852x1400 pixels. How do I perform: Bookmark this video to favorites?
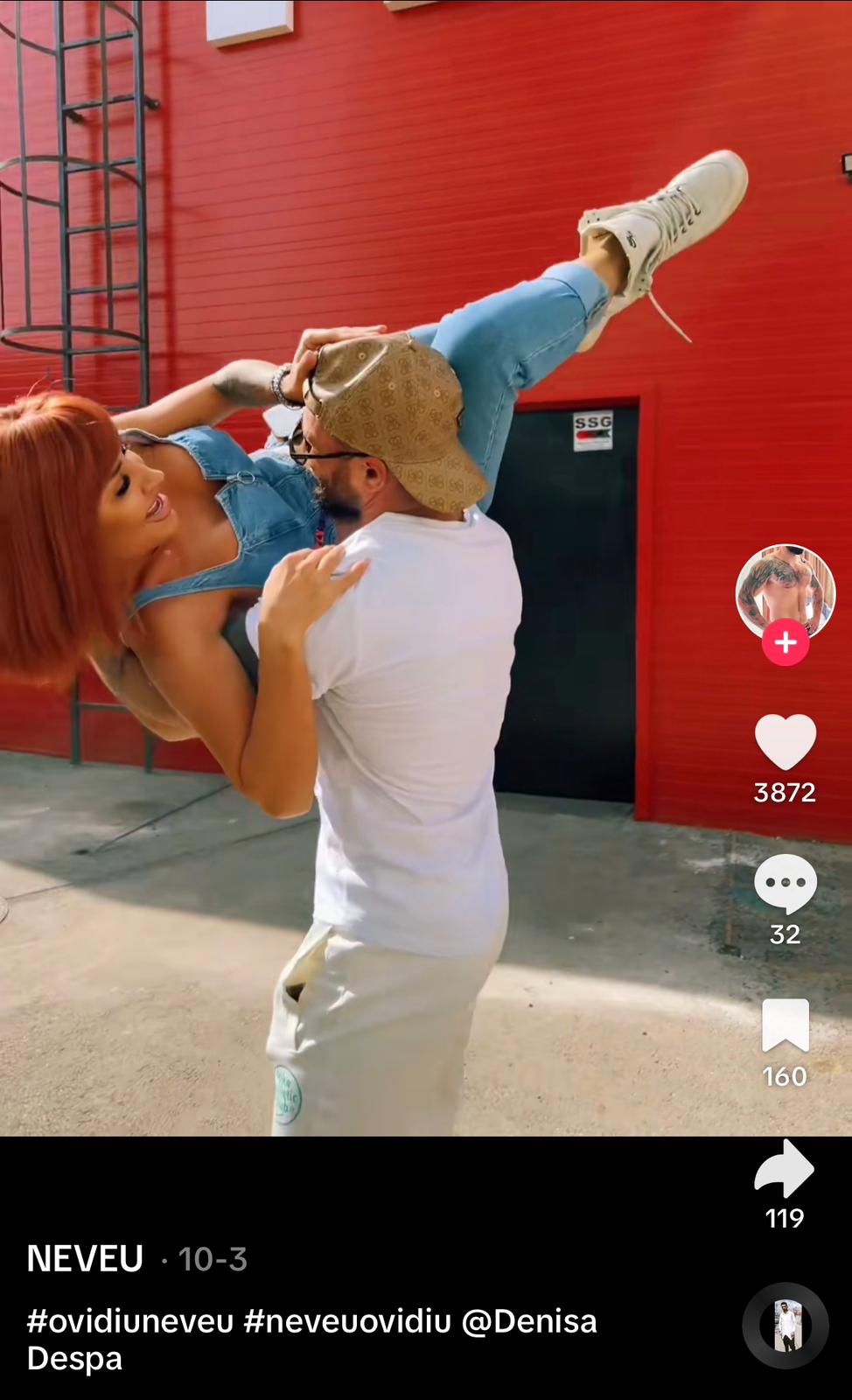coord(785,1025)
